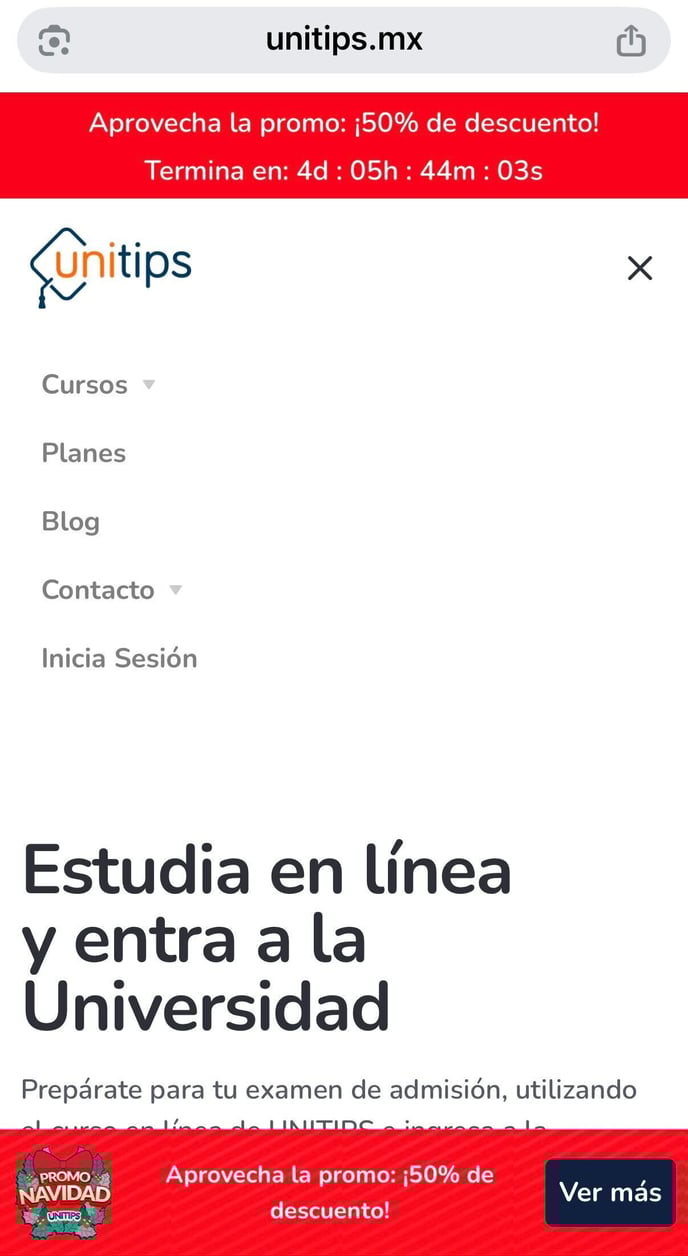
Task: Tap the Ver más promo button
Action: tap(609, 1192)
